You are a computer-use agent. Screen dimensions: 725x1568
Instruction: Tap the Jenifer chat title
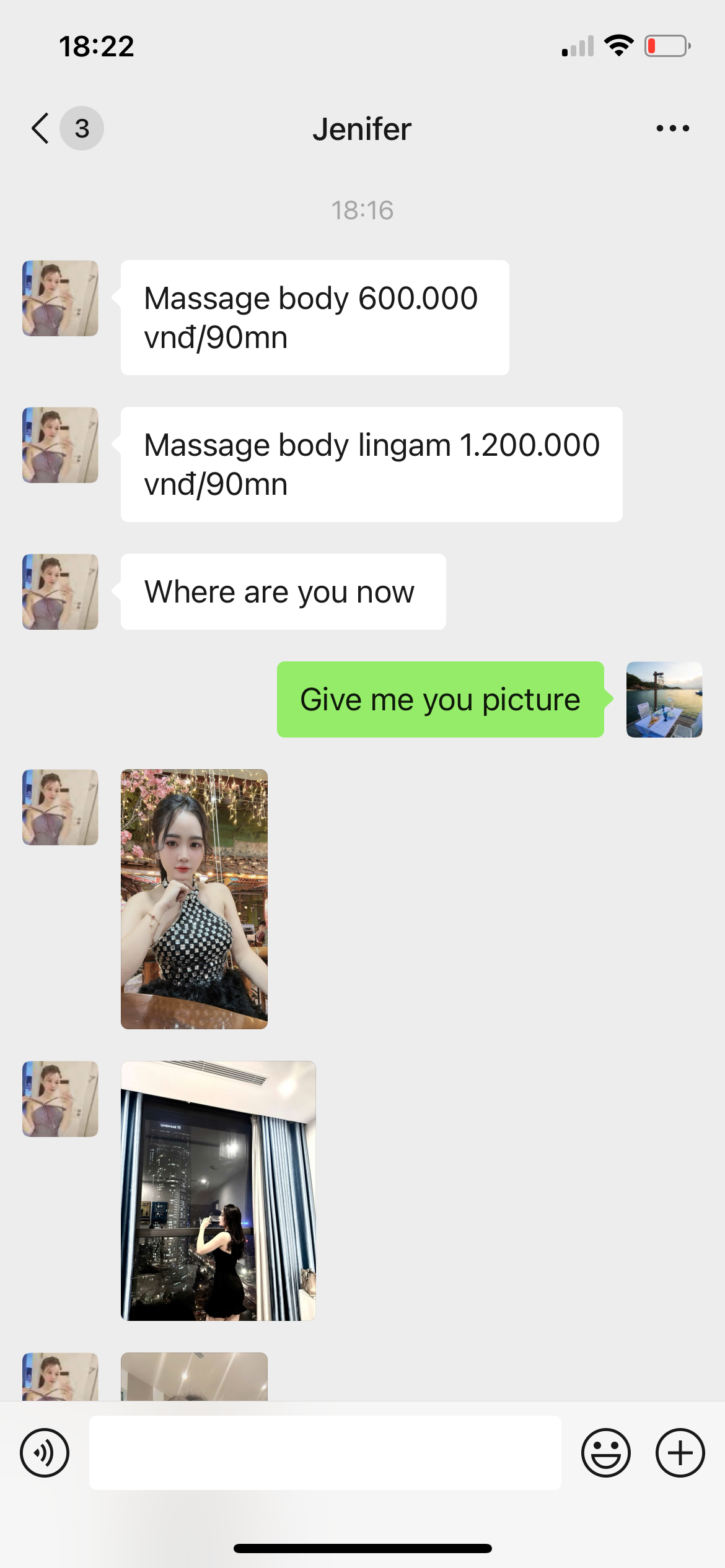coord(362,128)
